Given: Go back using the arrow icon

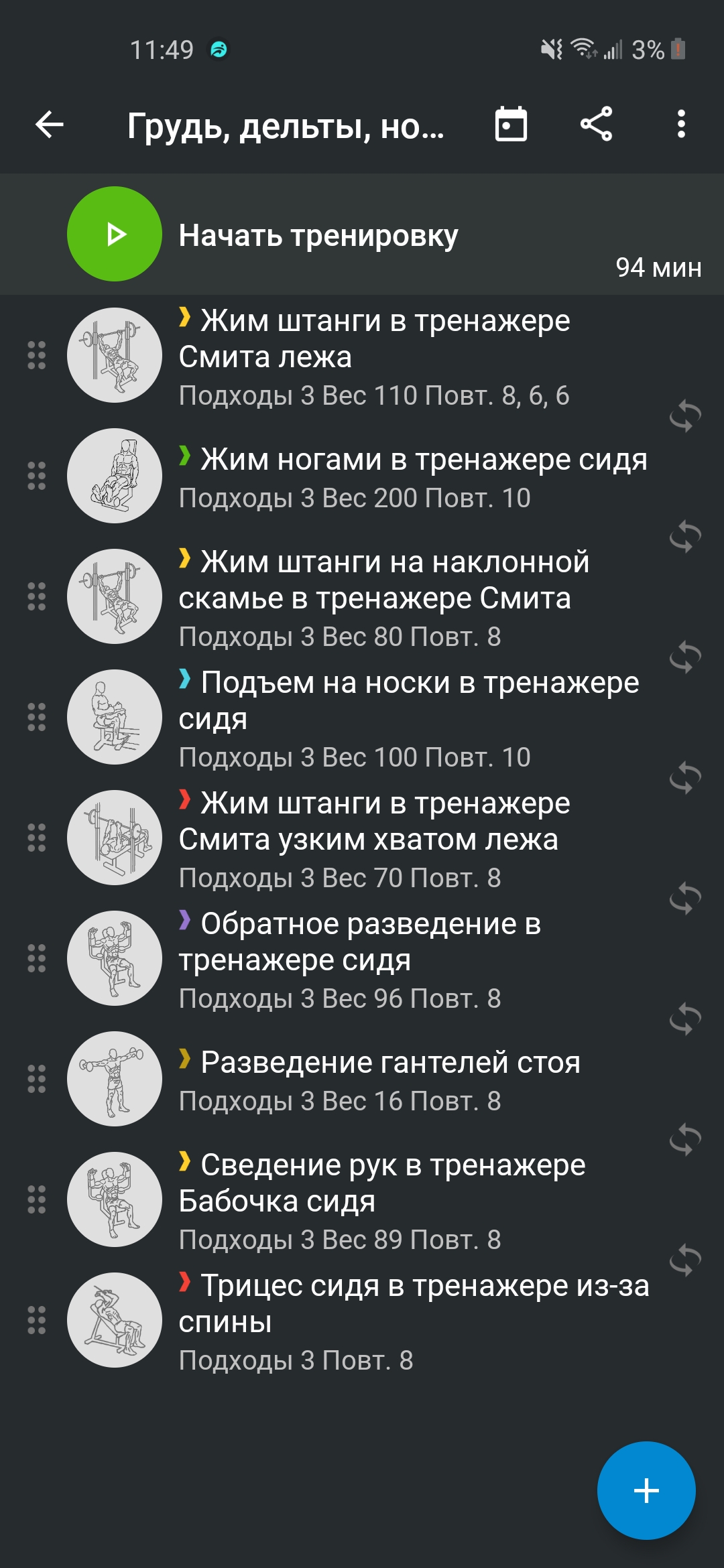Looking at the screenshot, I should (x=50, y=125).
